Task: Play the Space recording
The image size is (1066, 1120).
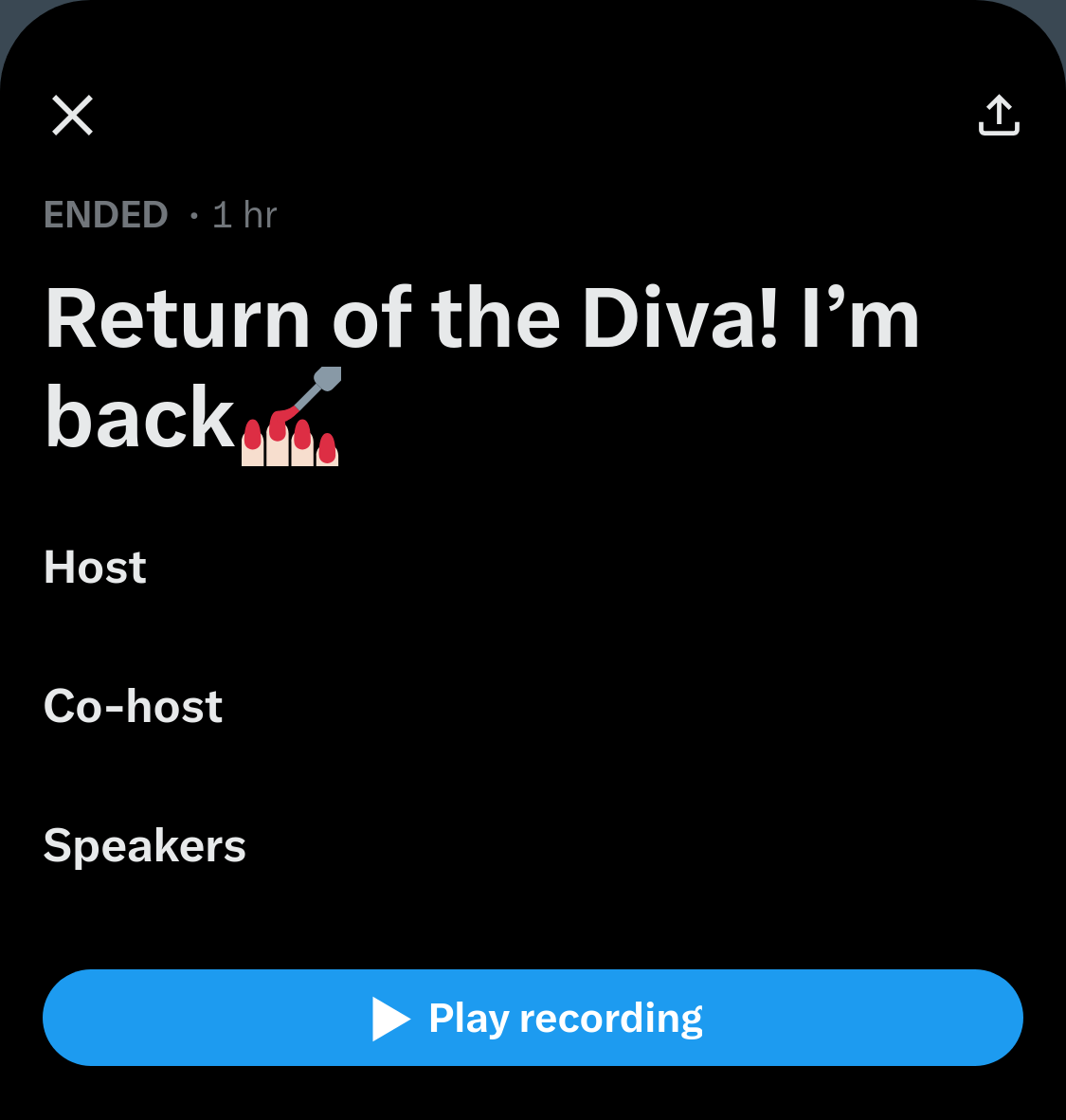Action: [x=533, y=1018]
